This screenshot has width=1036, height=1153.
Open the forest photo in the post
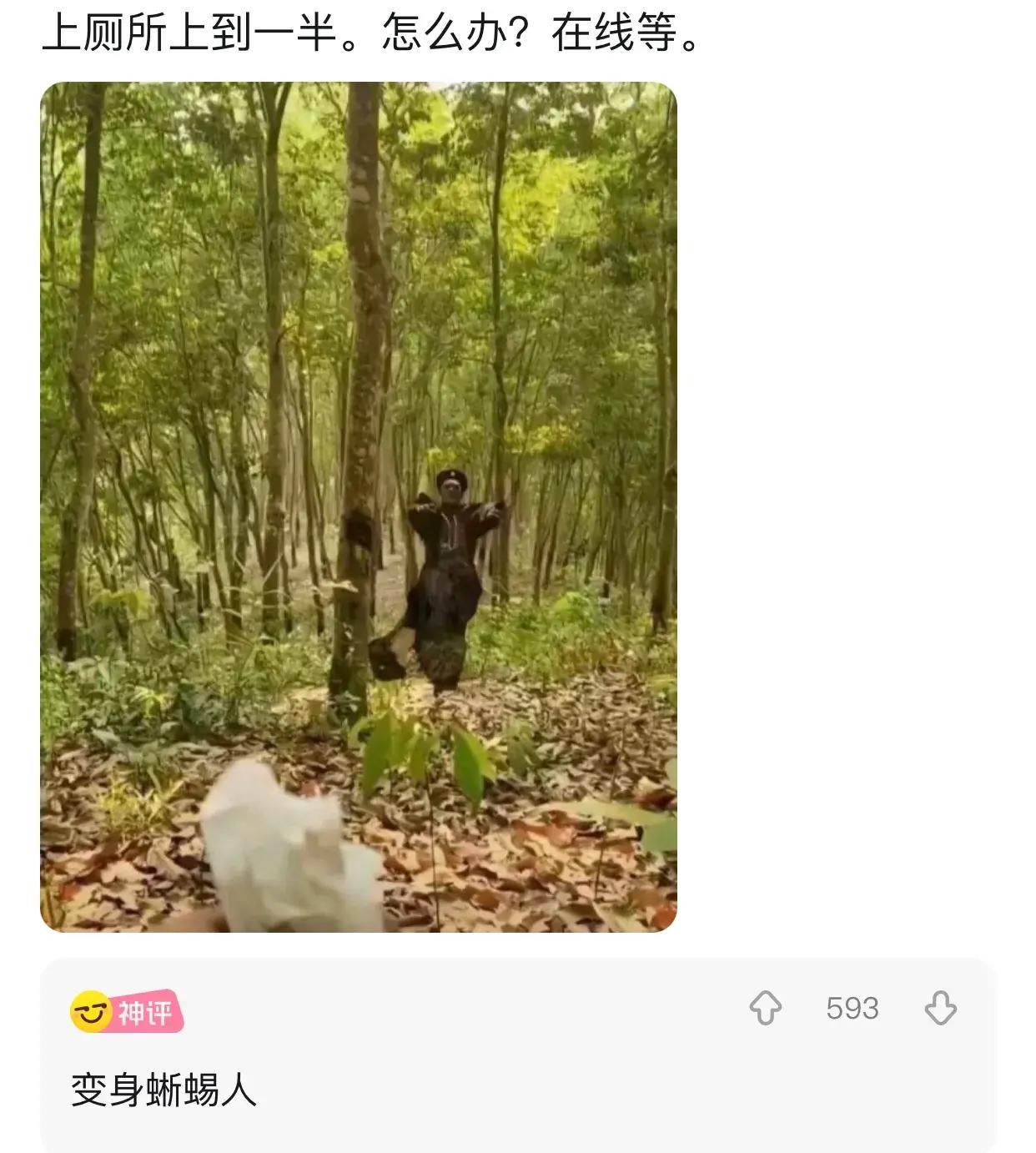tap(359, 506)
